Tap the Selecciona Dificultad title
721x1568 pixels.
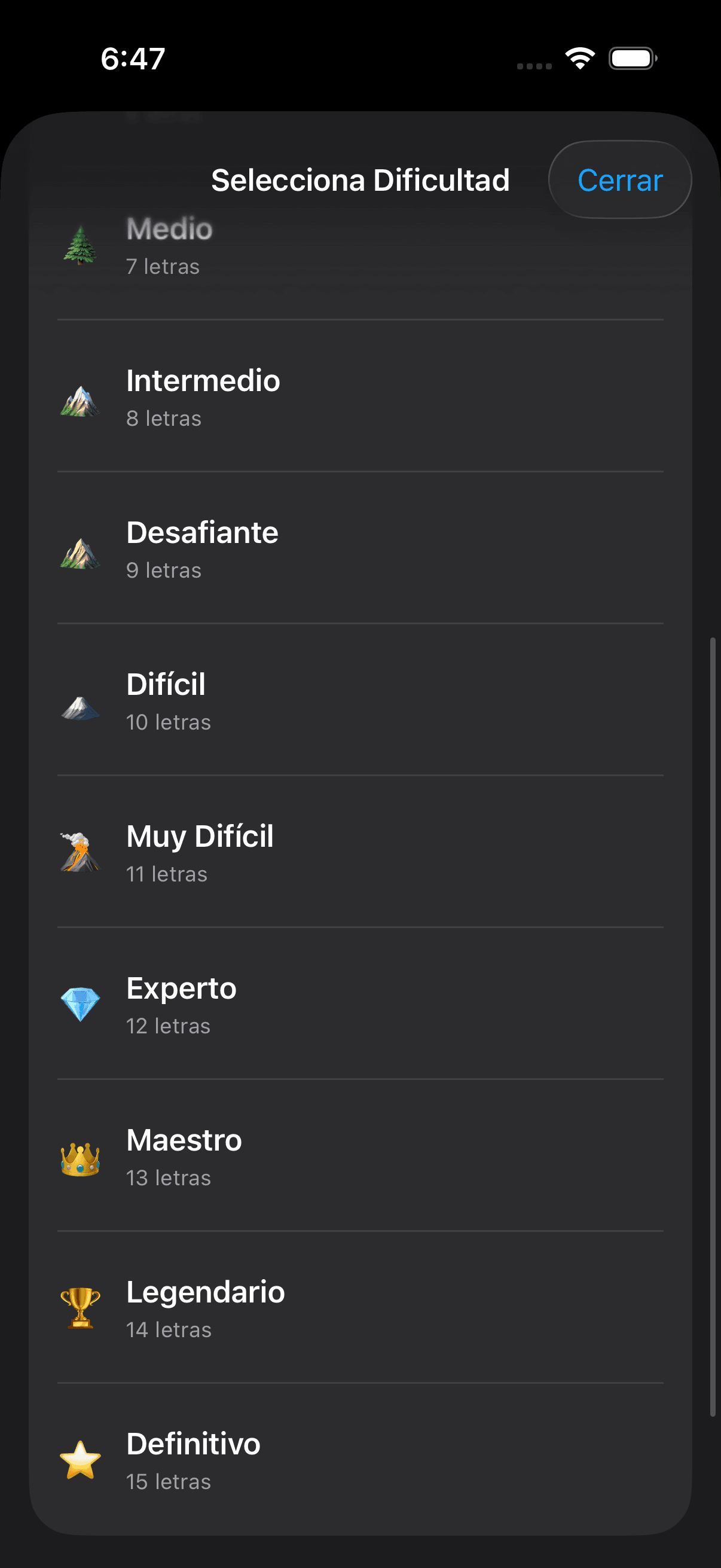360,179
